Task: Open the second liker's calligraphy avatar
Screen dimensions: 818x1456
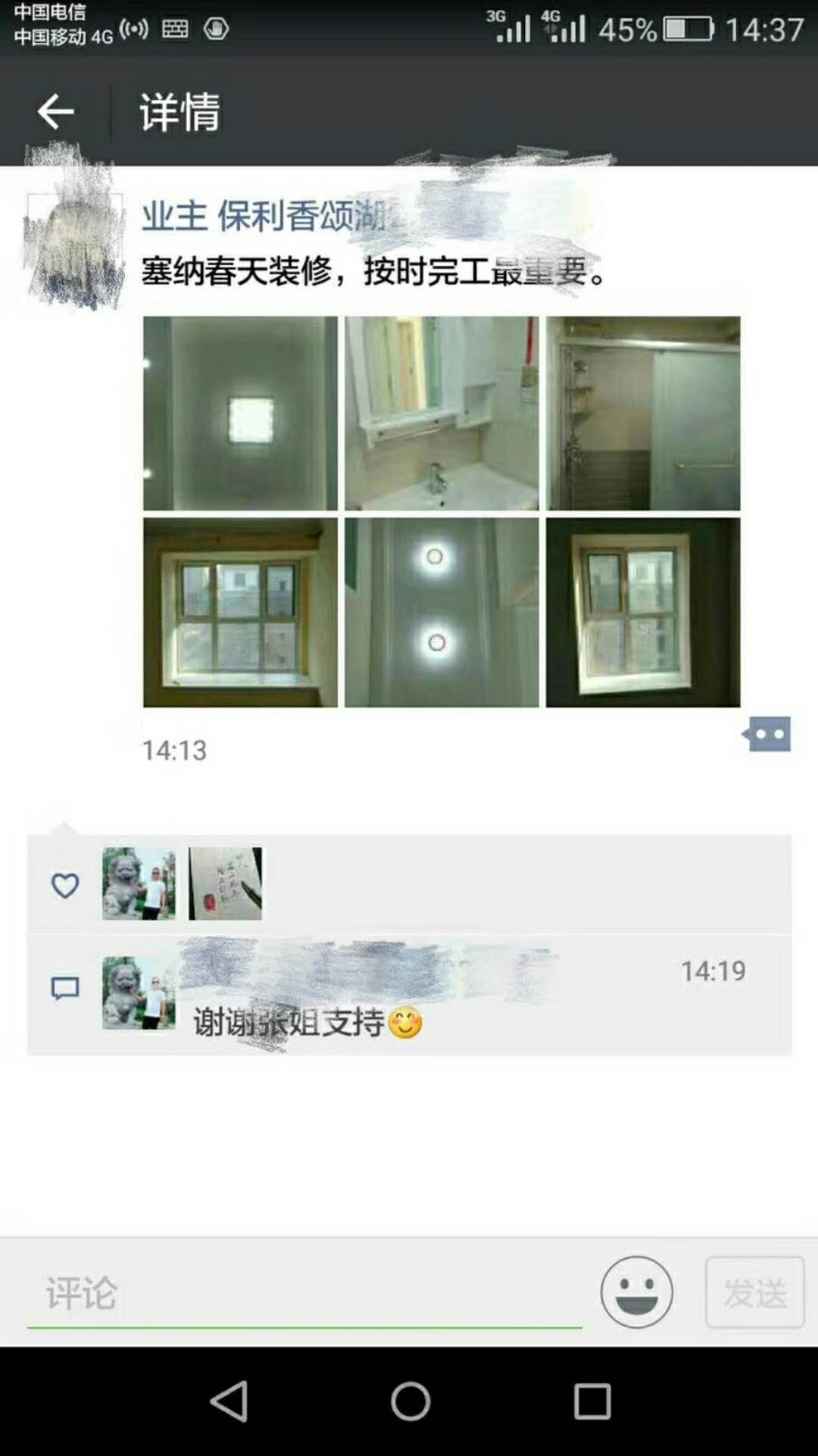Action: 225,883
